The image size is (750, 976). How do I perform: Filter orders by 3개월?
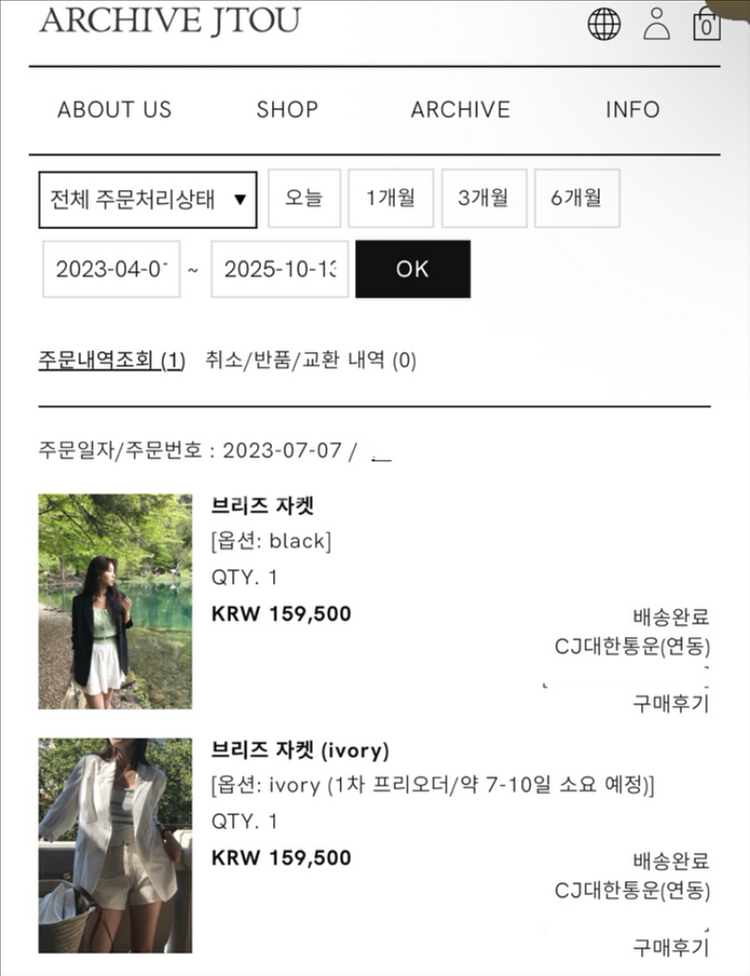point(483,198)
